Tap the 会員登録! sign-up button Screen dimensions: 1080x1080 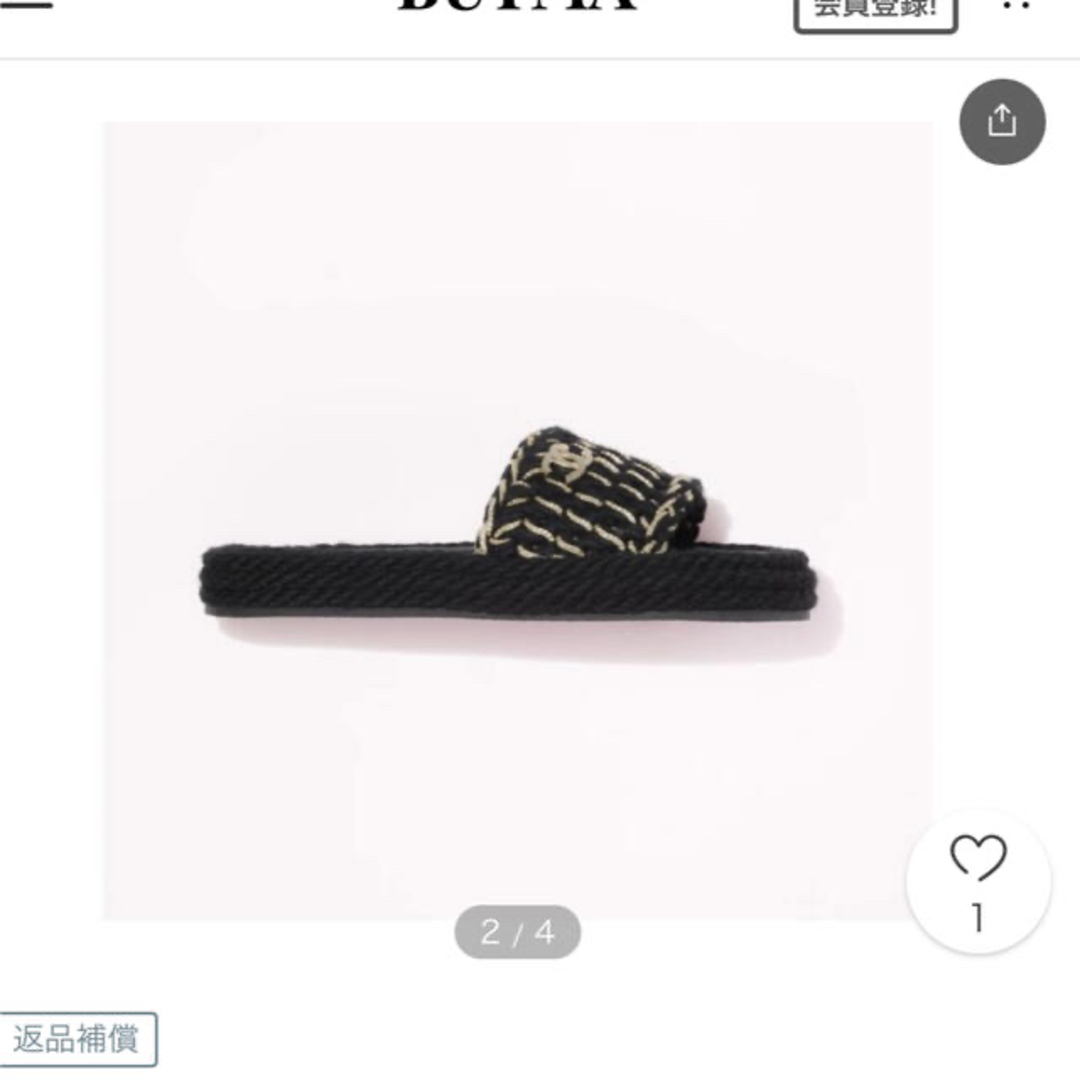(875, 10)
